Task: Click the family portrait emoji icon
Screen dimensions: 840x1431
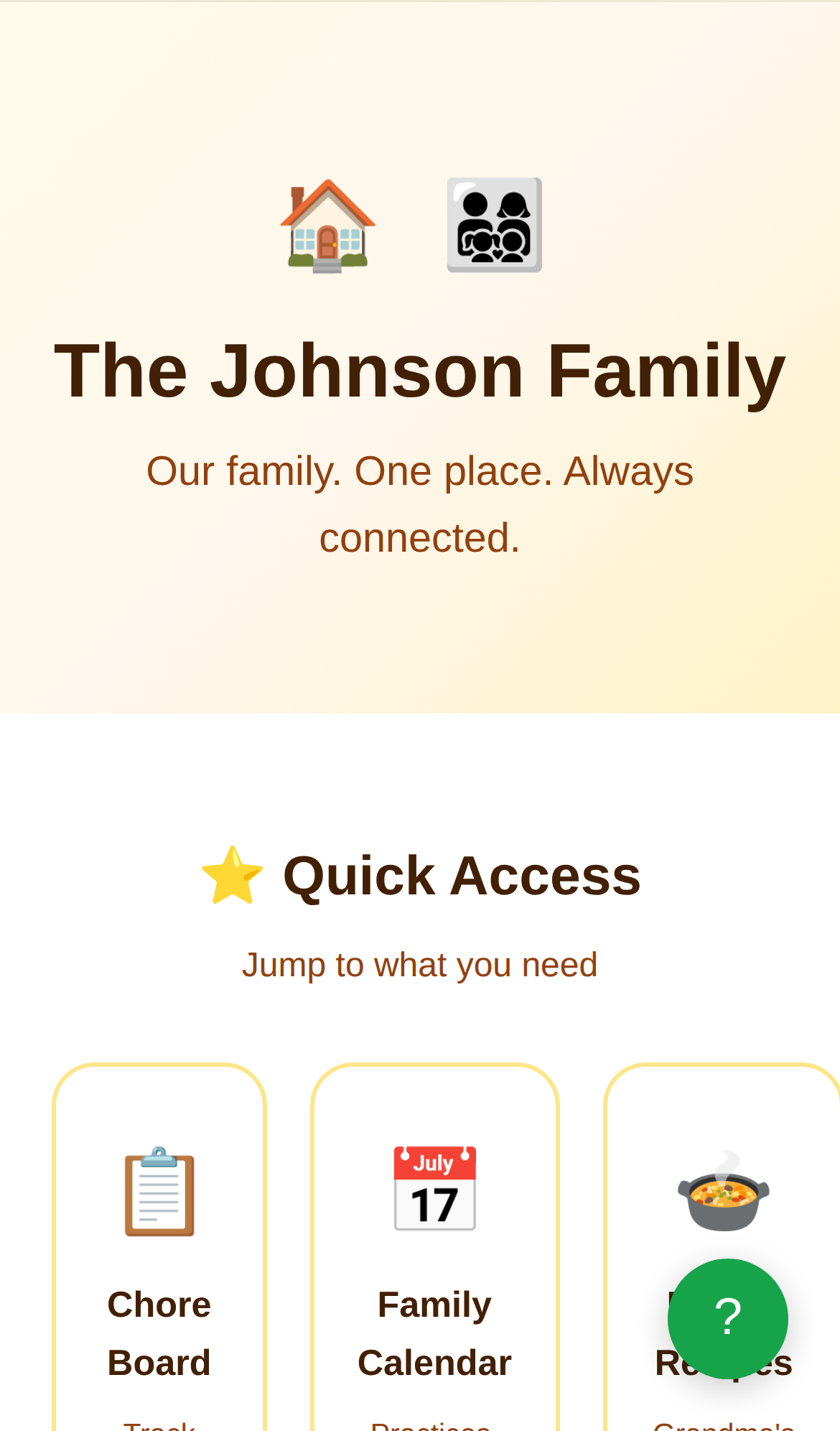Action: click(494, 225)
